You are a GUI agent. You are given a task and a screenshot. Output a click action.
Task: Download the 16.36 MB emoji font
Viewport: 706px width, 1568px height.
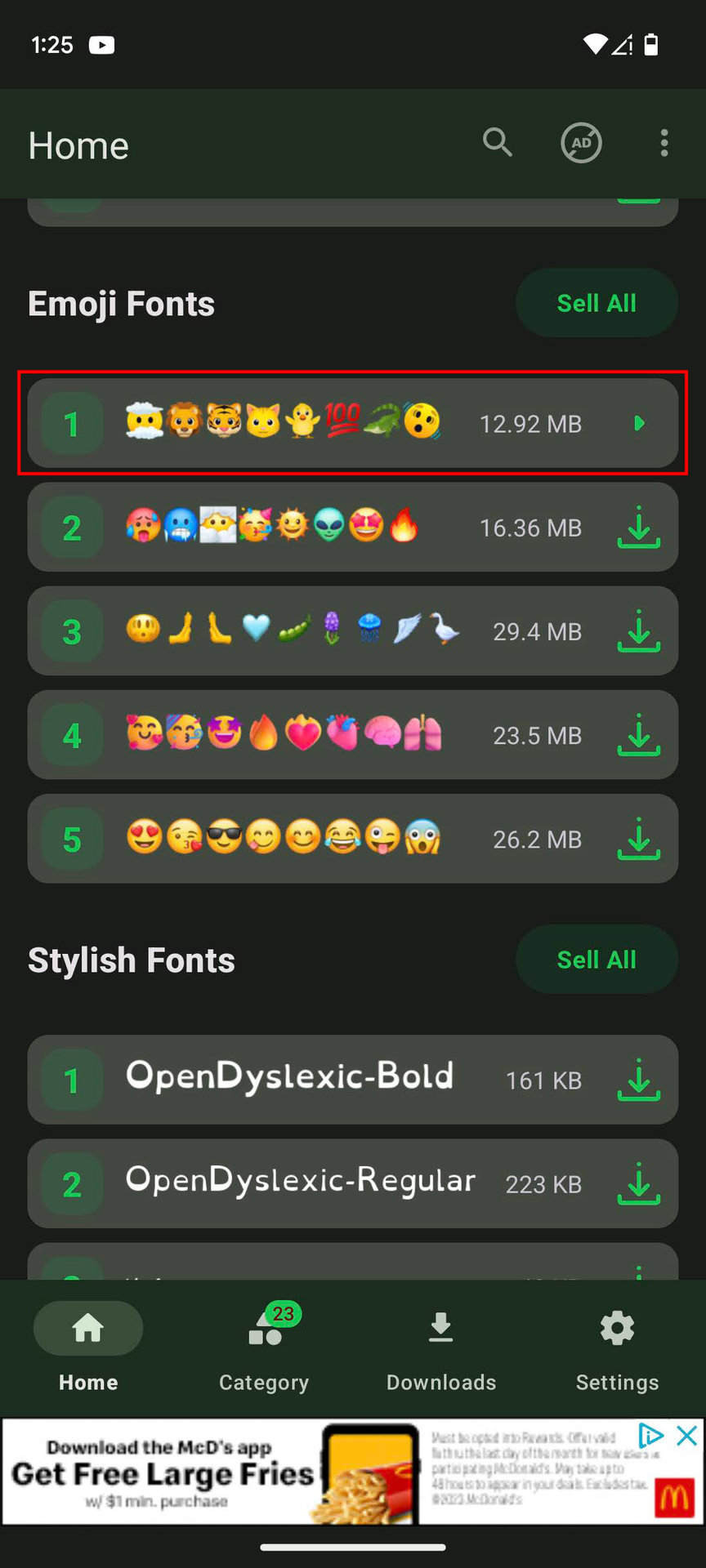(x=638, y=528)
